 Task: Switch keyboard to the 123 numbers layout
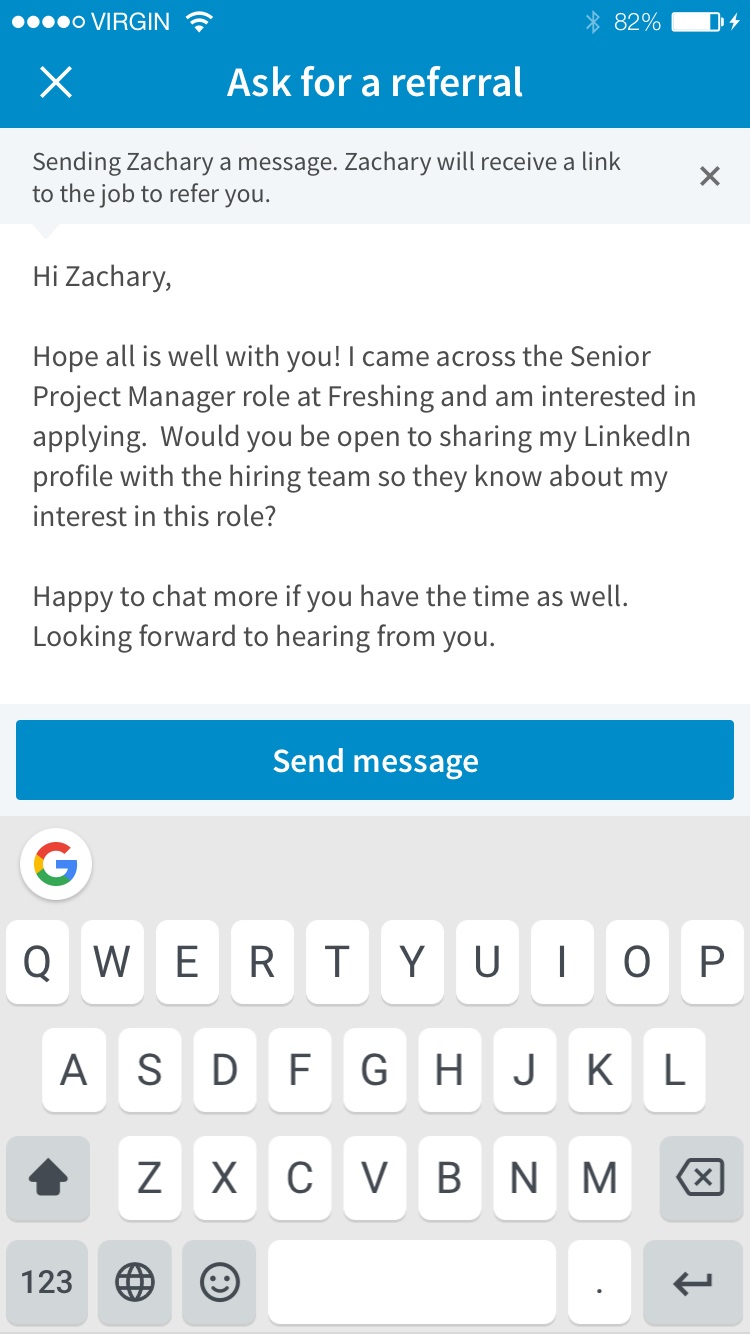47,1282
